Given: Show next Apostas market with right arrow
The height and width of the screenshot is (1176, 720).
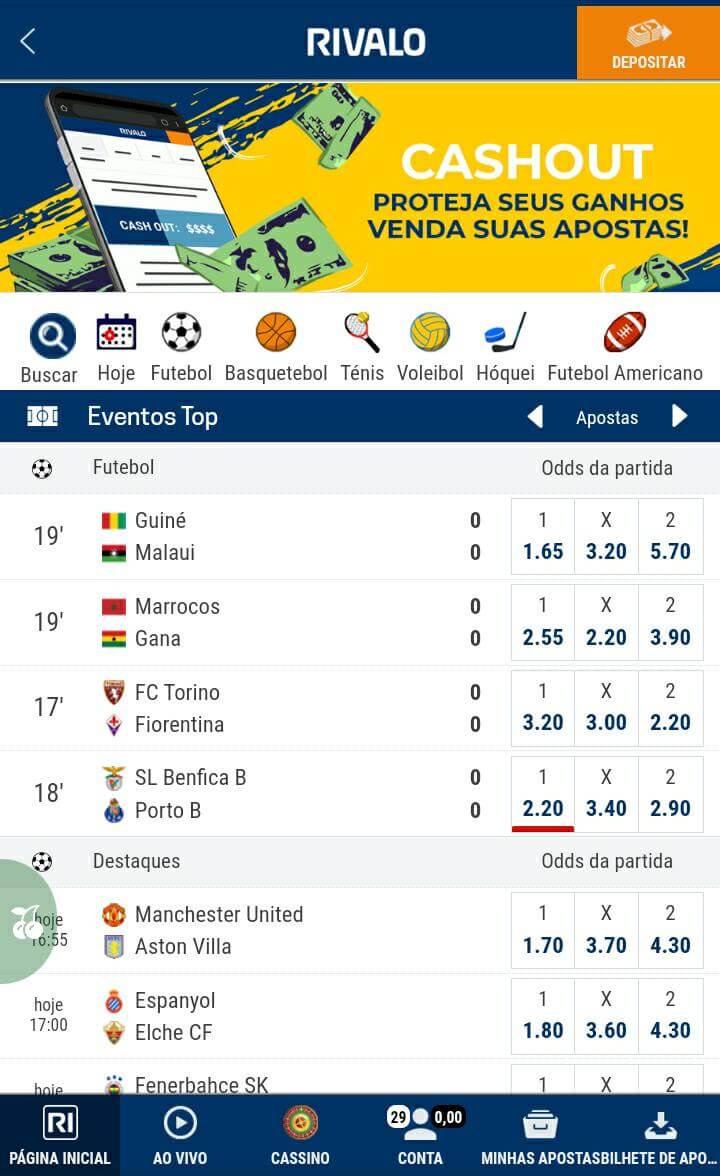Looking at the screenshot, I should coord(680,416).
